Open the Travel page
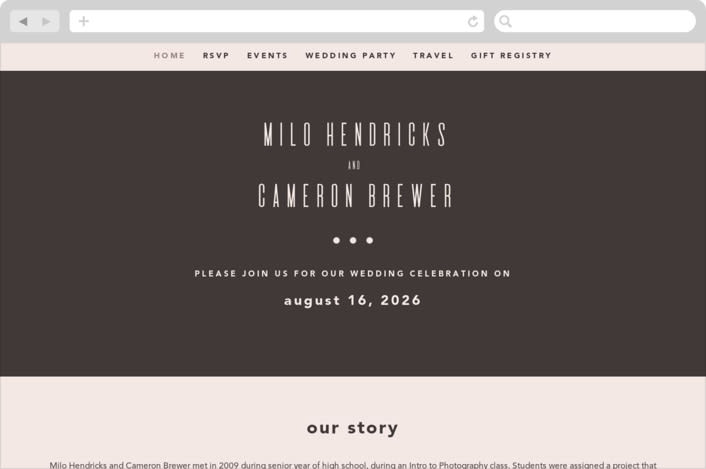706x469 pixels. (x=433, y=56)
